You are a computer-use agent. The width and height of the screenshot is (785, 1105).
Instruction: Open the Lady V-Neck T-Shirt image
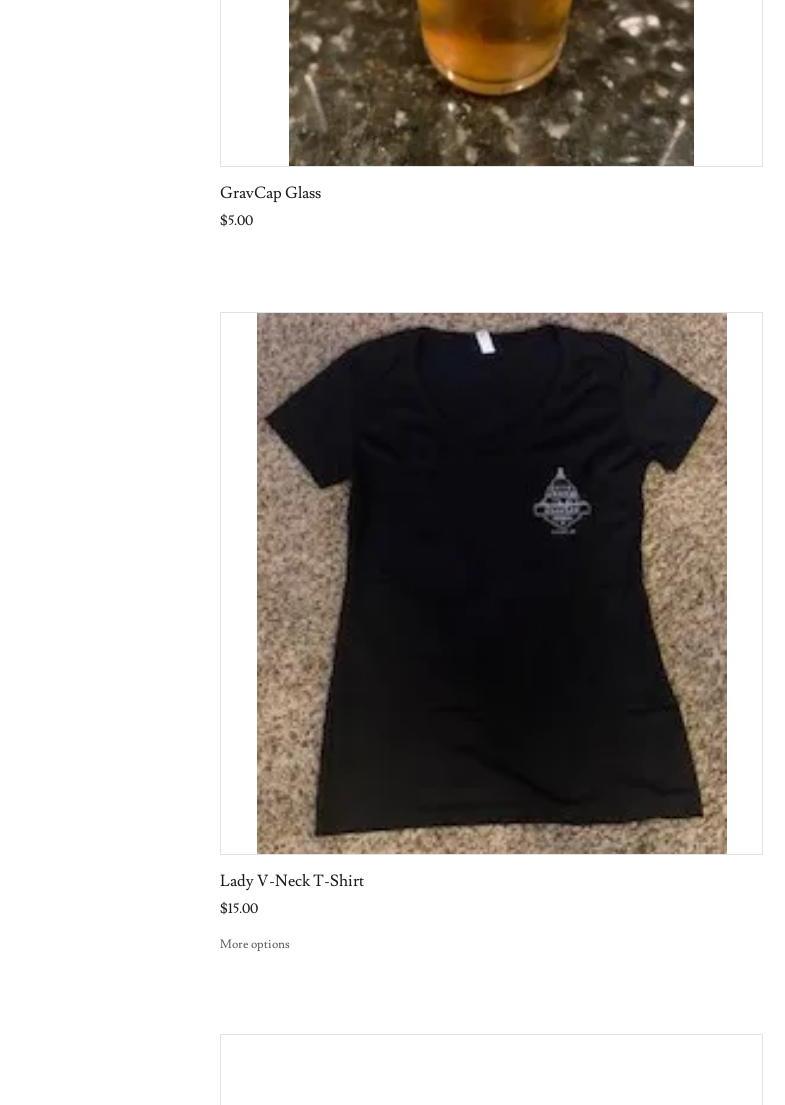click(x=491, y=583)
